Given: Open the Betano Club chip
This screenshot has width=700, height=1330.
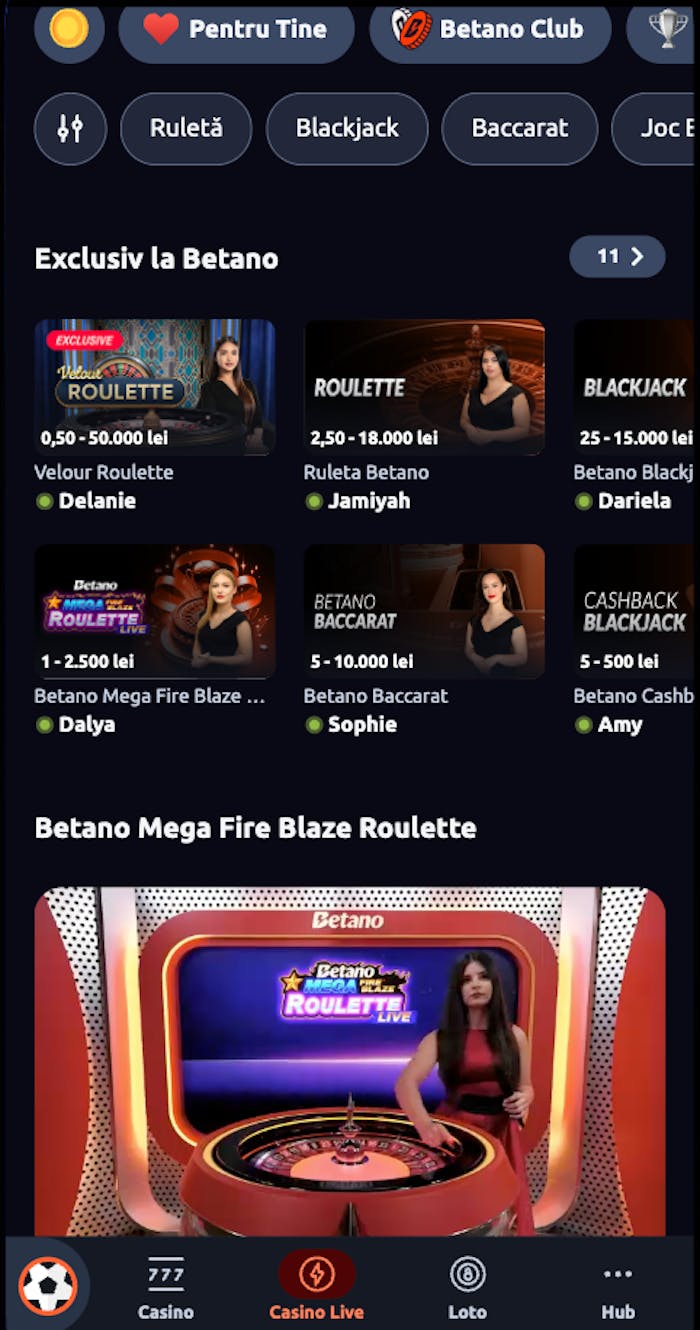Looking at the screenshot, I should point(490,29).
